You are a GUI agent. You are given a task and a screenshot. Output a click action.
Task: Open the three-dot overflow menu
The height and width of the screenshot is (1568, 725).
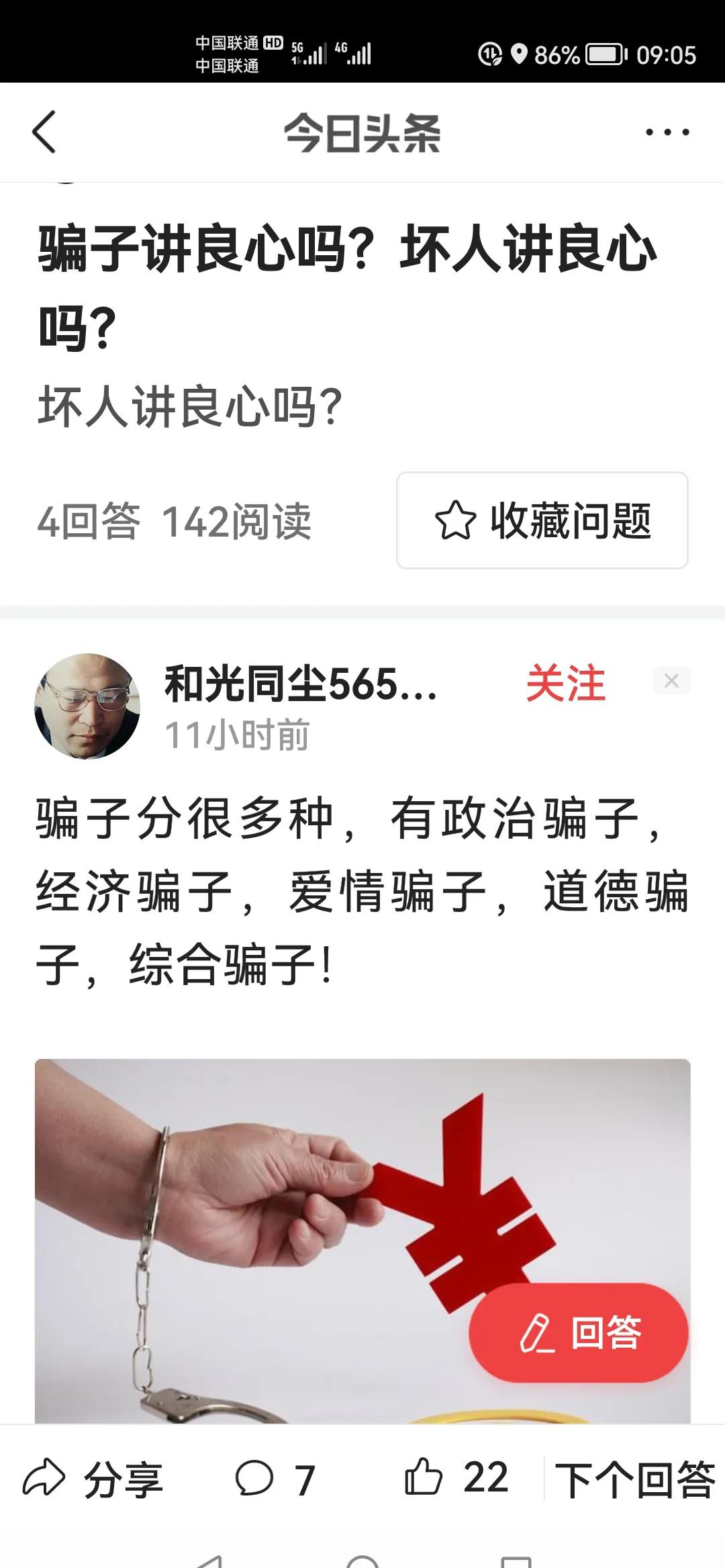tap(667, 132)
